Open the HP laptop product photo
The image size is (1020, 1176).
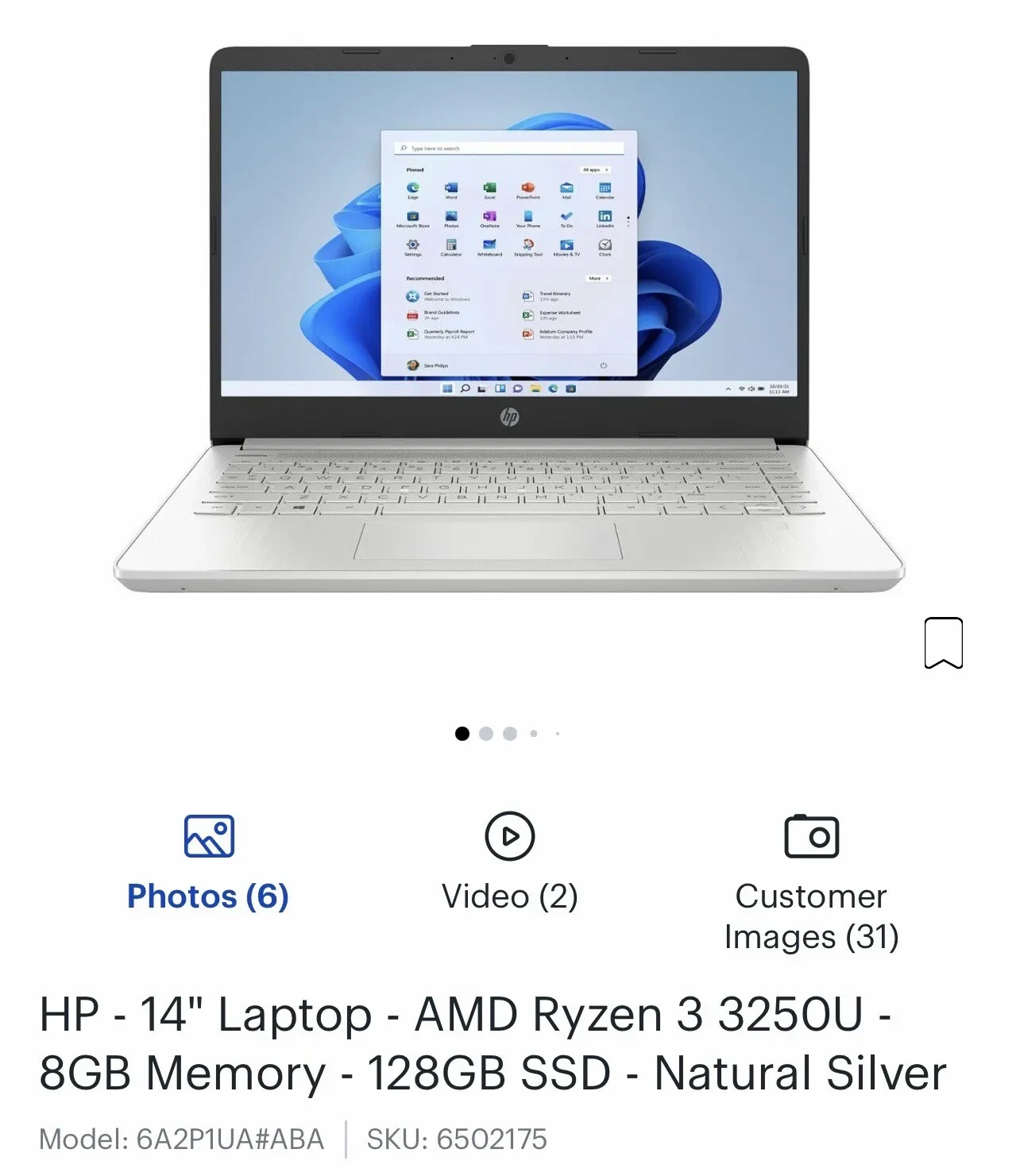[508, 318]
